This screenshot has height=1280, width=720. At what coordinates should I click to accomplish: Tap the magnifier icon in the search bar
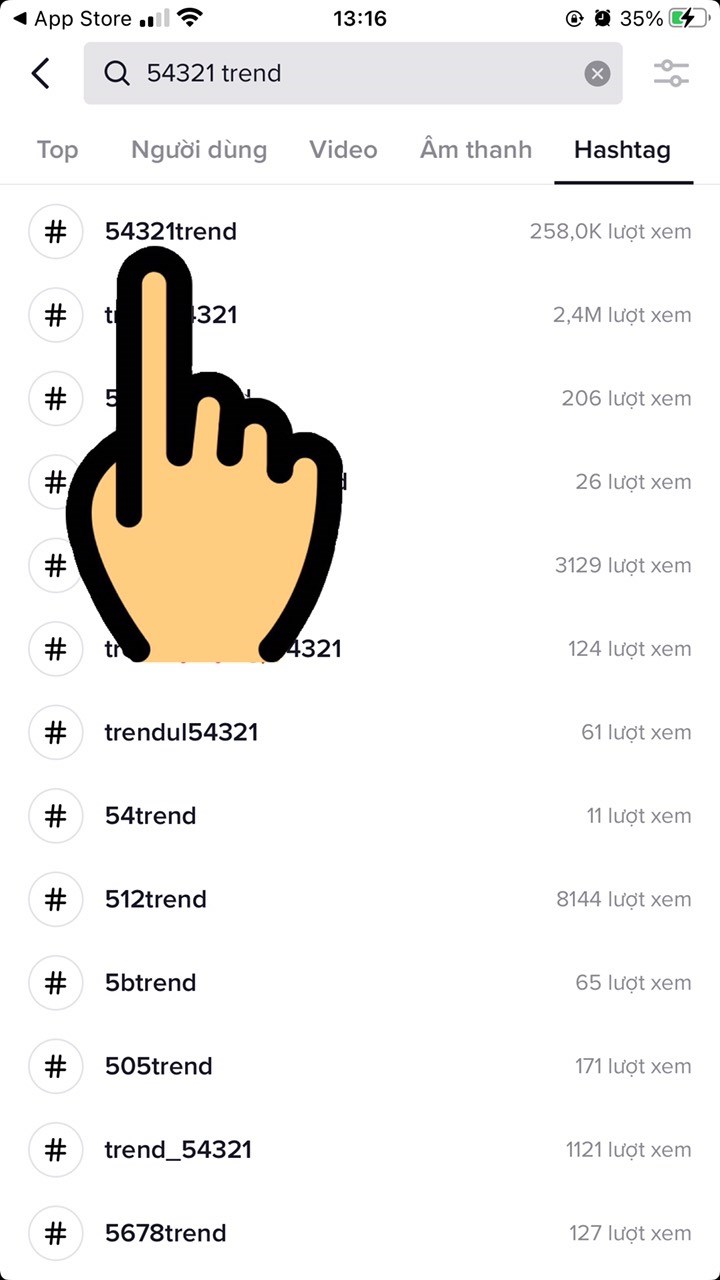[x=117, y=73]
